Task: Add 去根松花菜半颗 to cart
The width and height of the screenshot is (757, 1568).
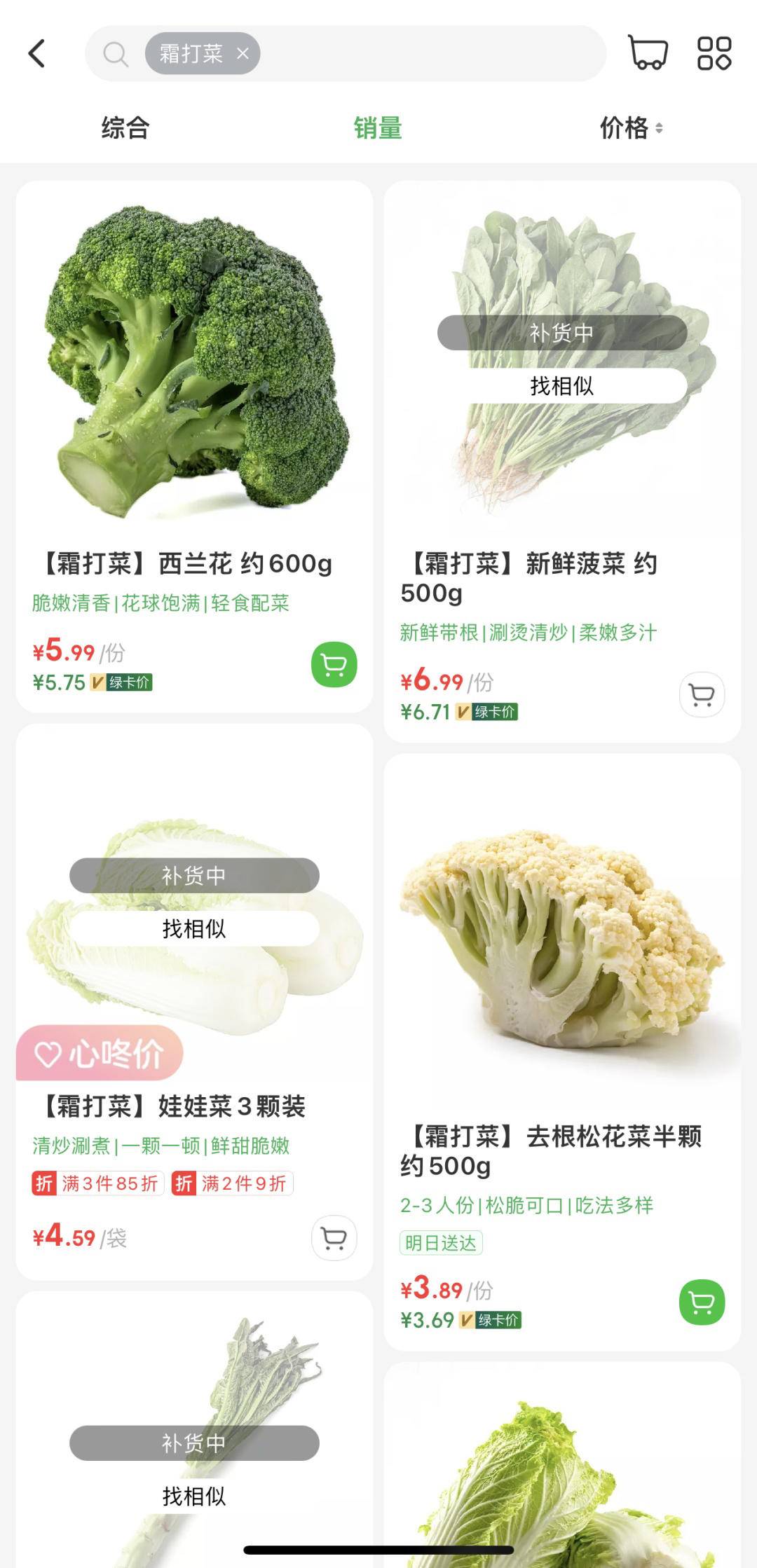Action: pos(702,1302)
